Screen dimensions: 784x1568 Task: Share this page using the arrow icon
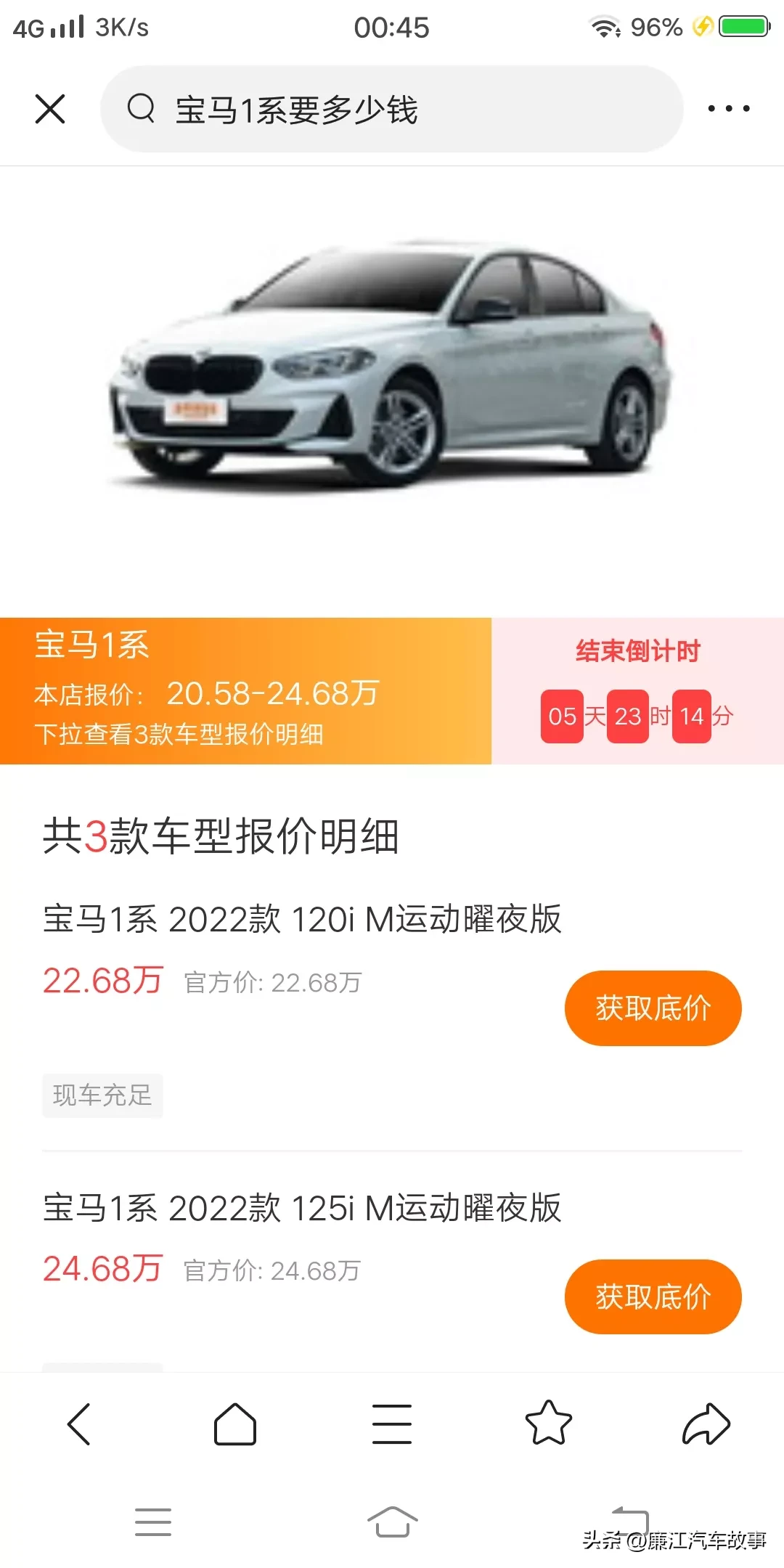click(706, 1424)
